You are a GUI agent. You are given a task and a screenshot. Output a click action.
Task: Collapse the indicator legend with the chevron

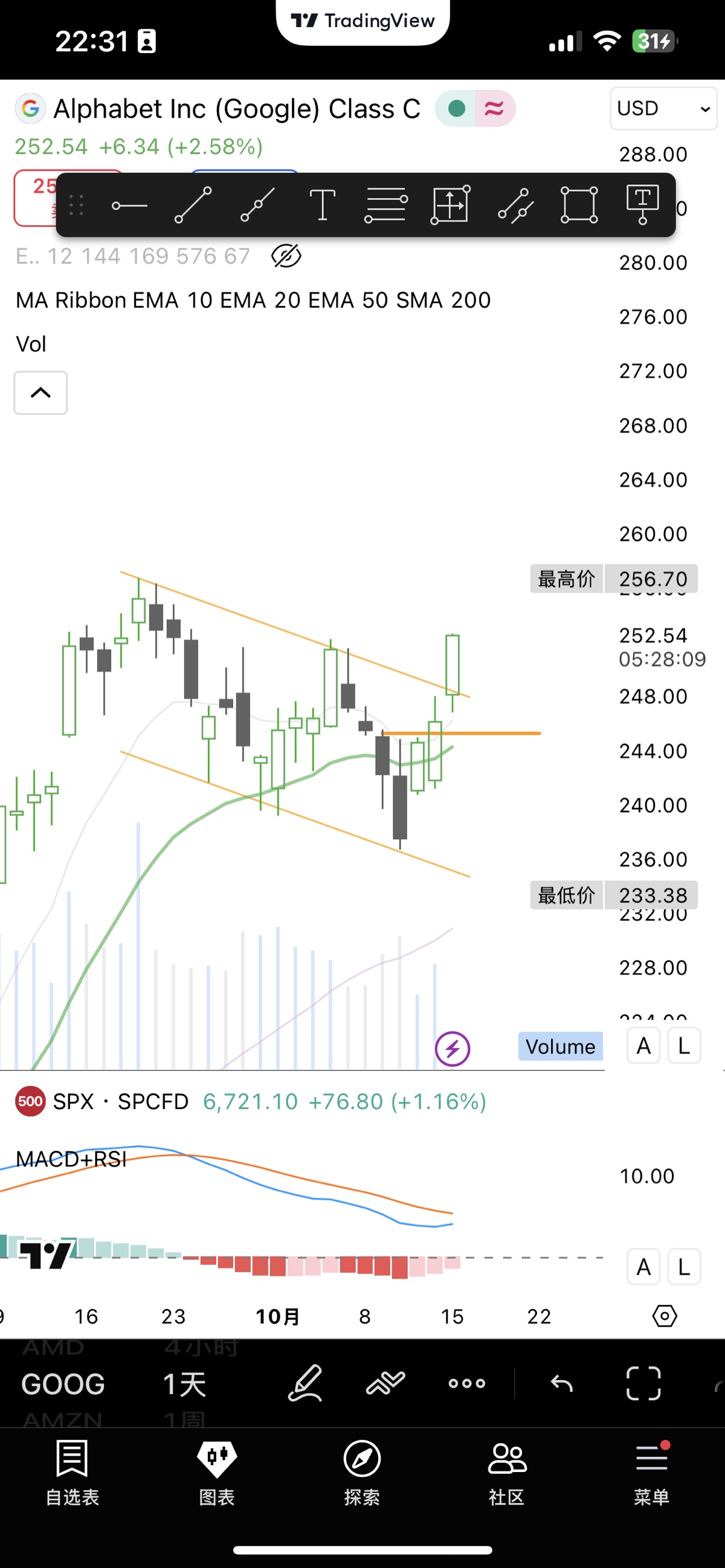(x=41, y=392)
